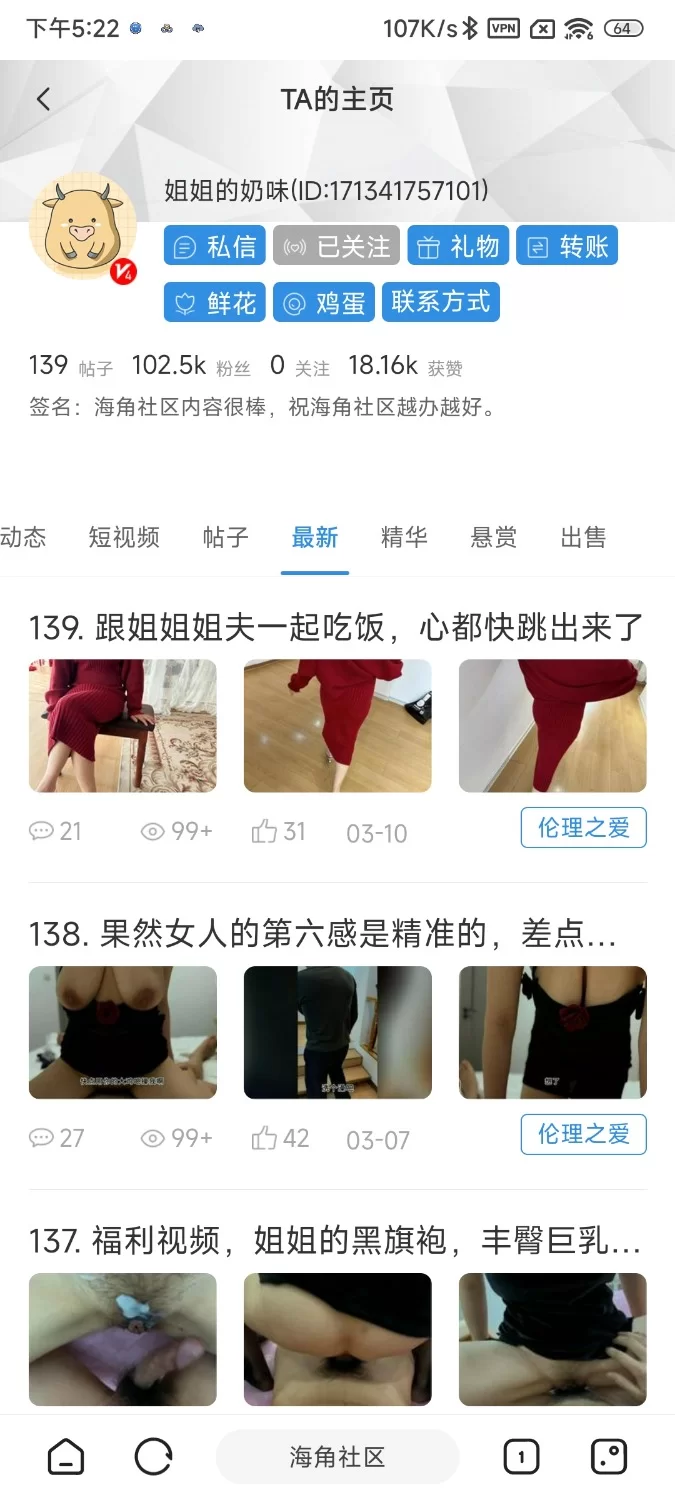Tap the 鸡蛋 button
Screen dimensions: 675x1500
point(324,302)
